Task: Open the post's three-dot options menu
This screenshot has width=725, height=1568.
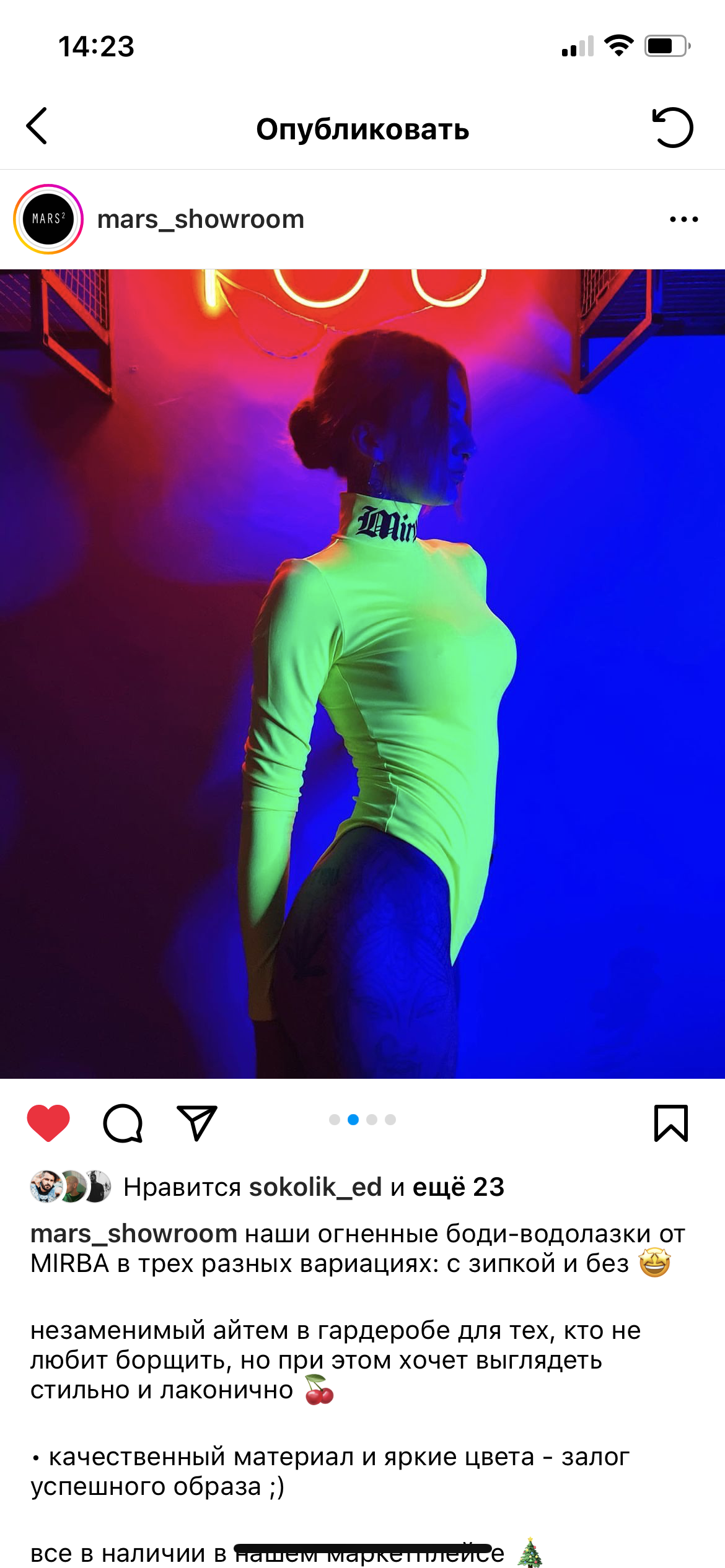Action: [683, 219]
